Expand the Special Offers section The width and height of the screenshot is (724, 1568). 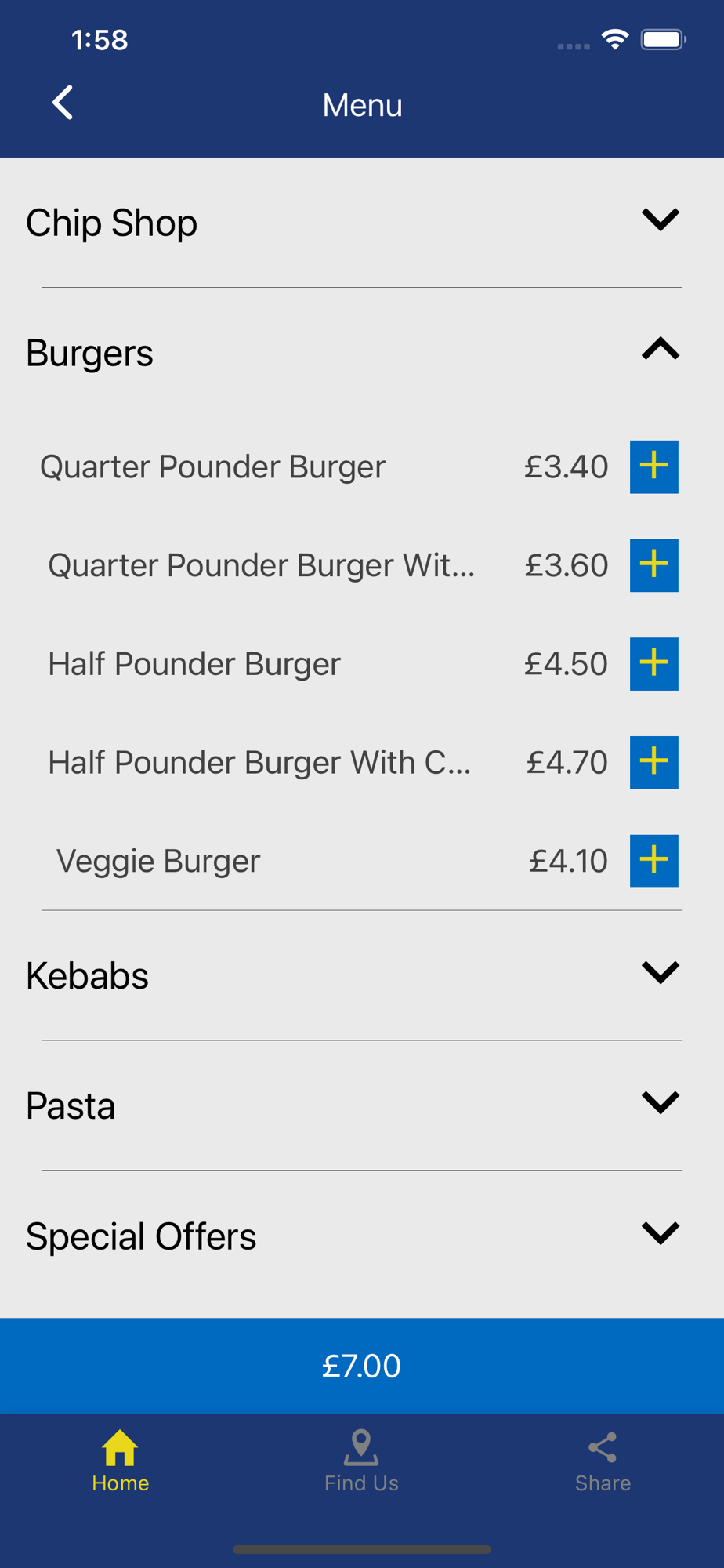pos(660,1234)
